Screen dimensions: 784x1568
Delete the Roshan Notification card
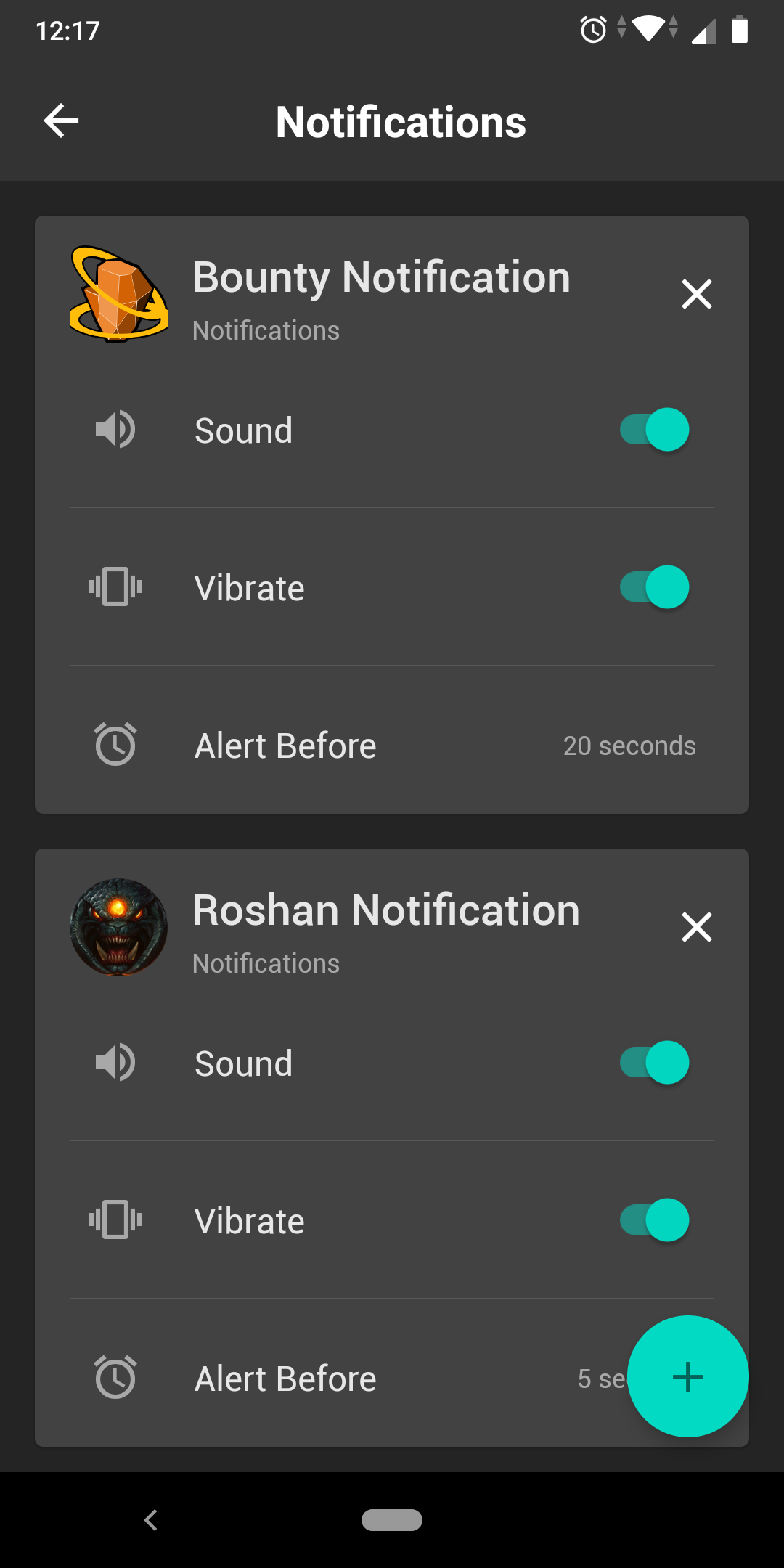coord(696,927)
